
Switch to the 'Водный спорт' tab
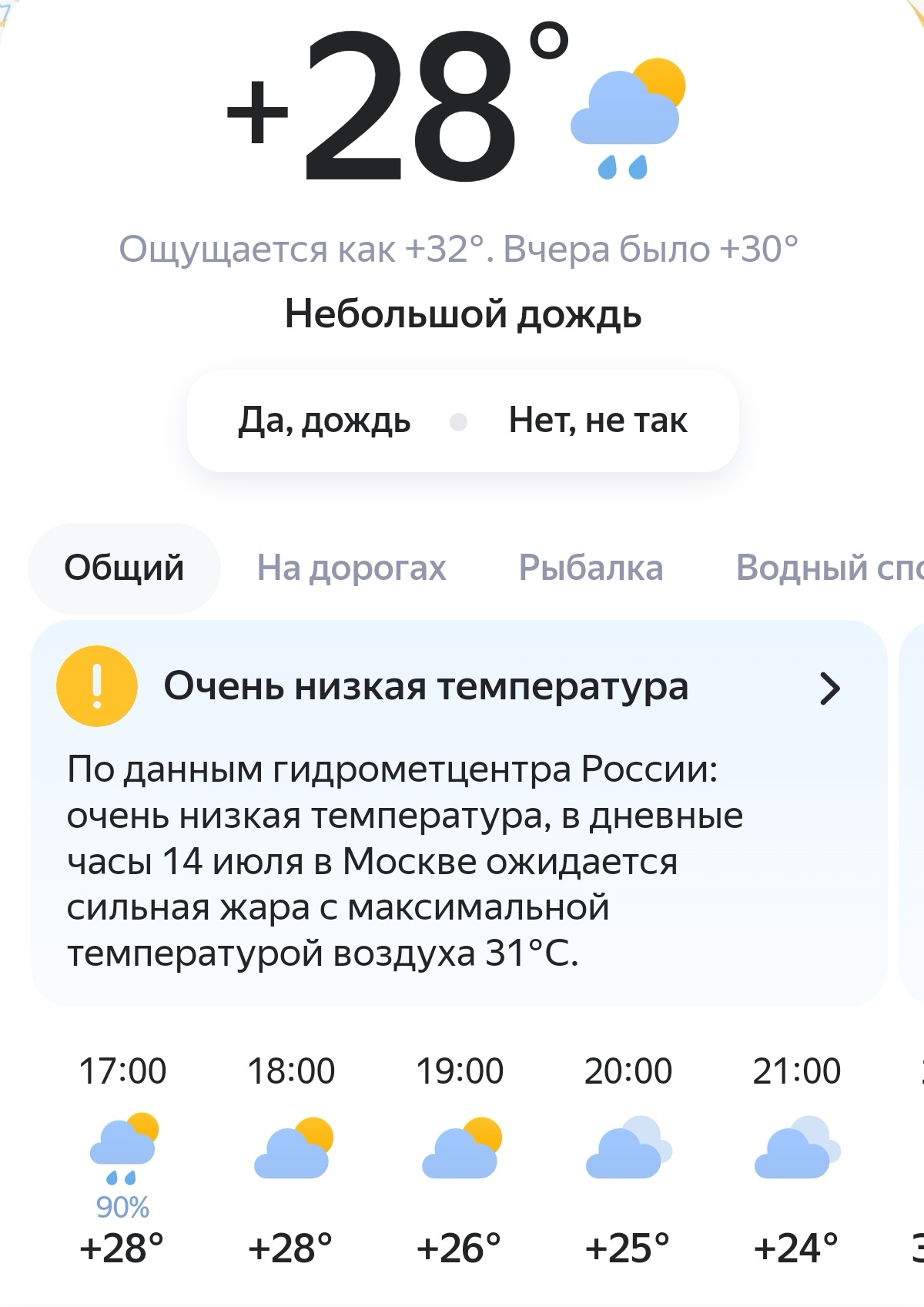(x=828, y=568)
